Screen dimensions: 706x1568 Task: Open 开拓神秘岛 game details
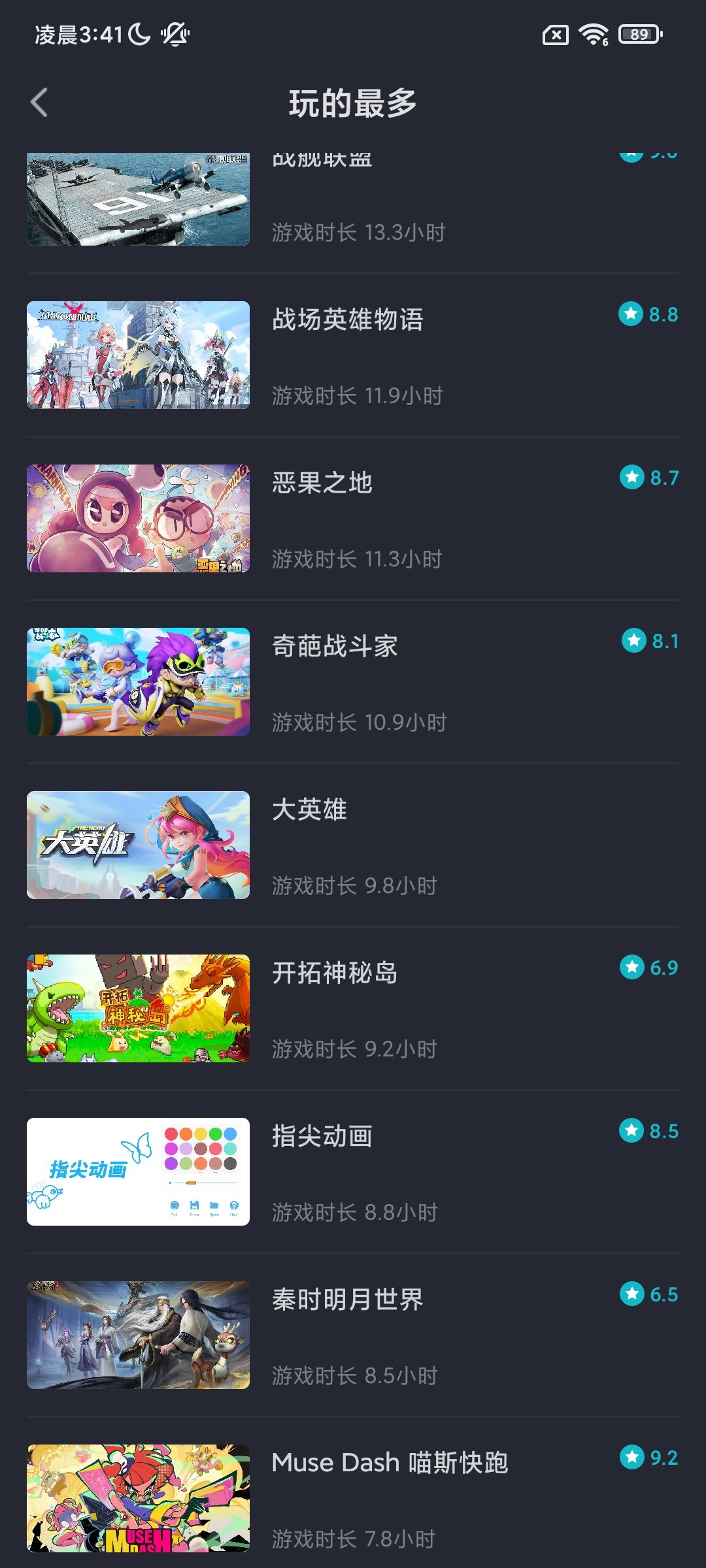[353, 1008]
